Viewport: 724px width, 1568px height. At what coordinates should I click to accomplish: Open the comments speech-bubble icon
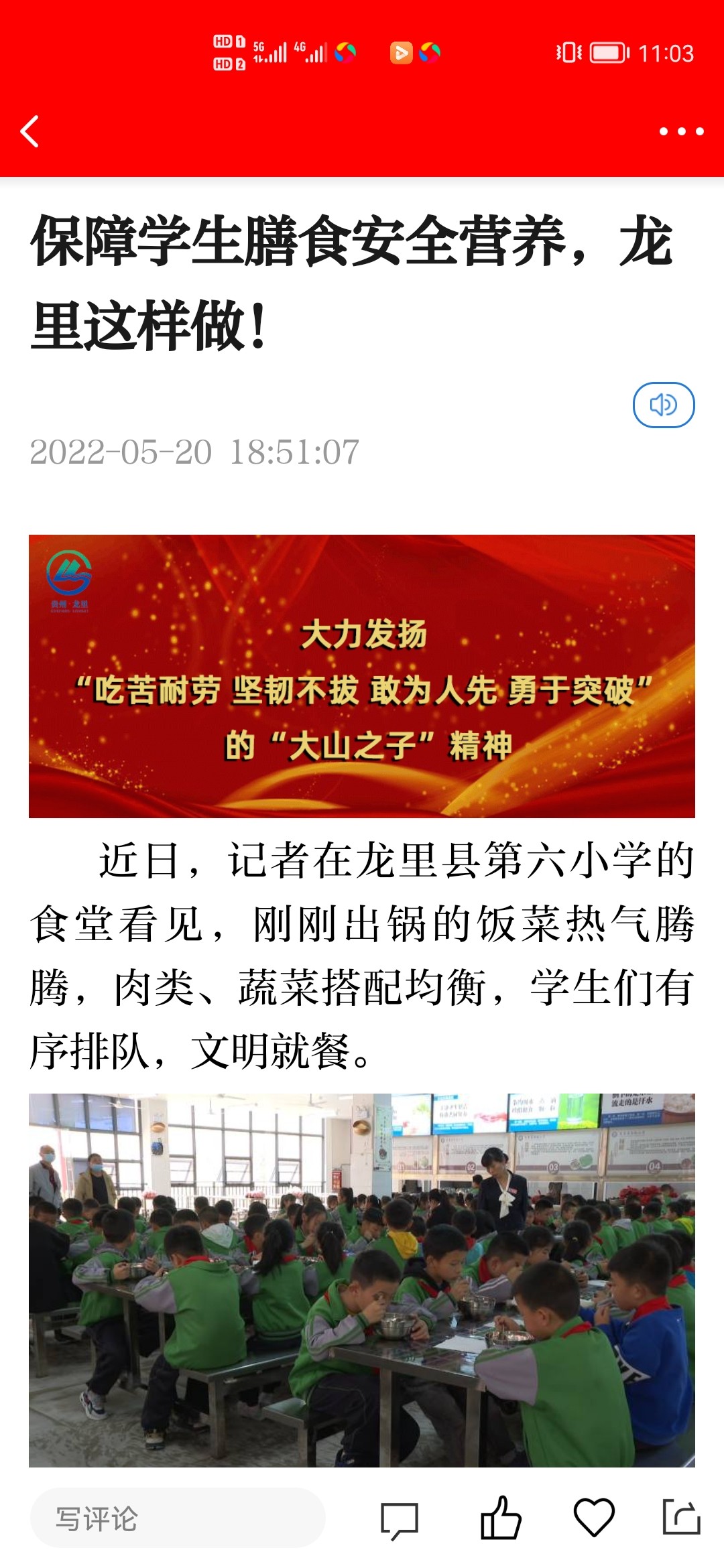point(400,1519)
